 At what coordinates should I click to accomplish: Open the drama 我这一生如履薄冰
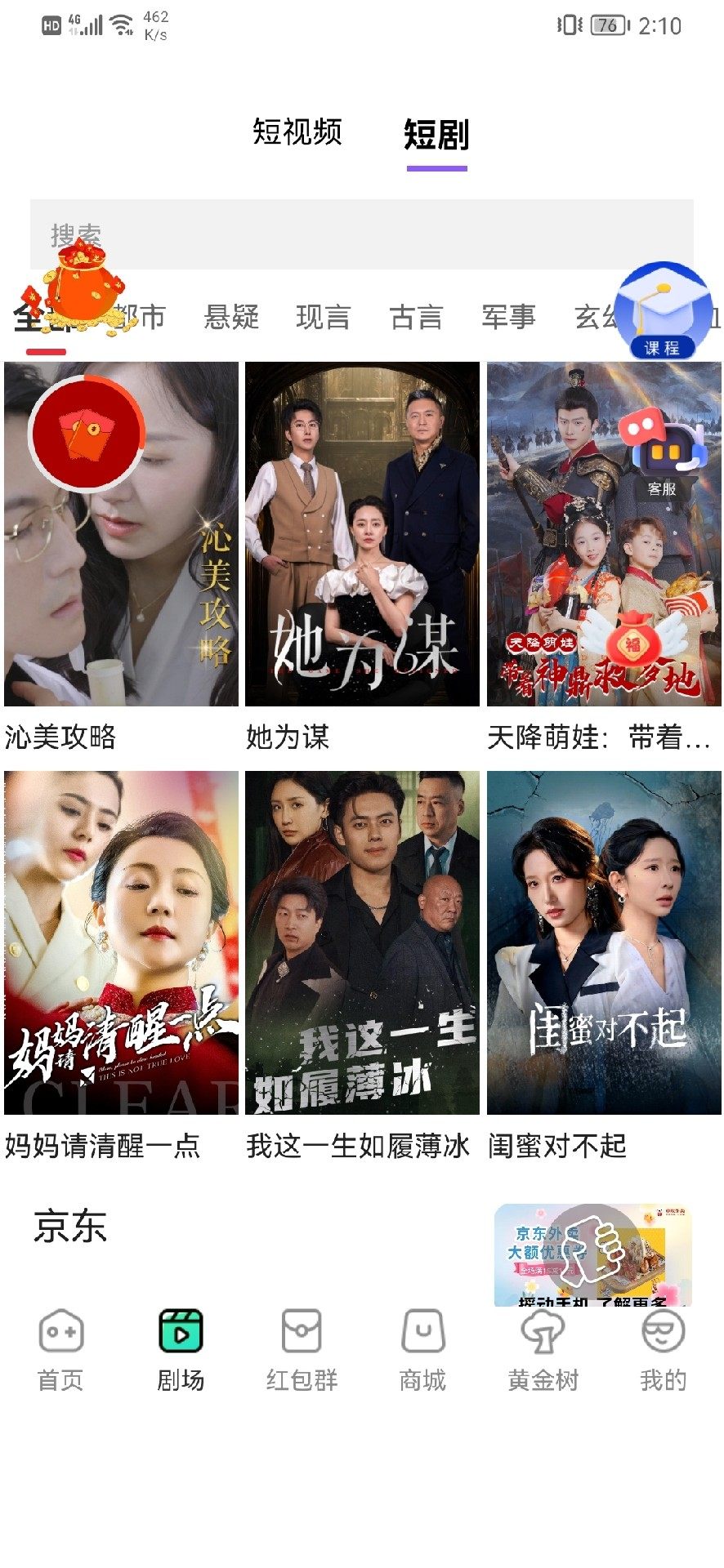(x=362, y=943)
